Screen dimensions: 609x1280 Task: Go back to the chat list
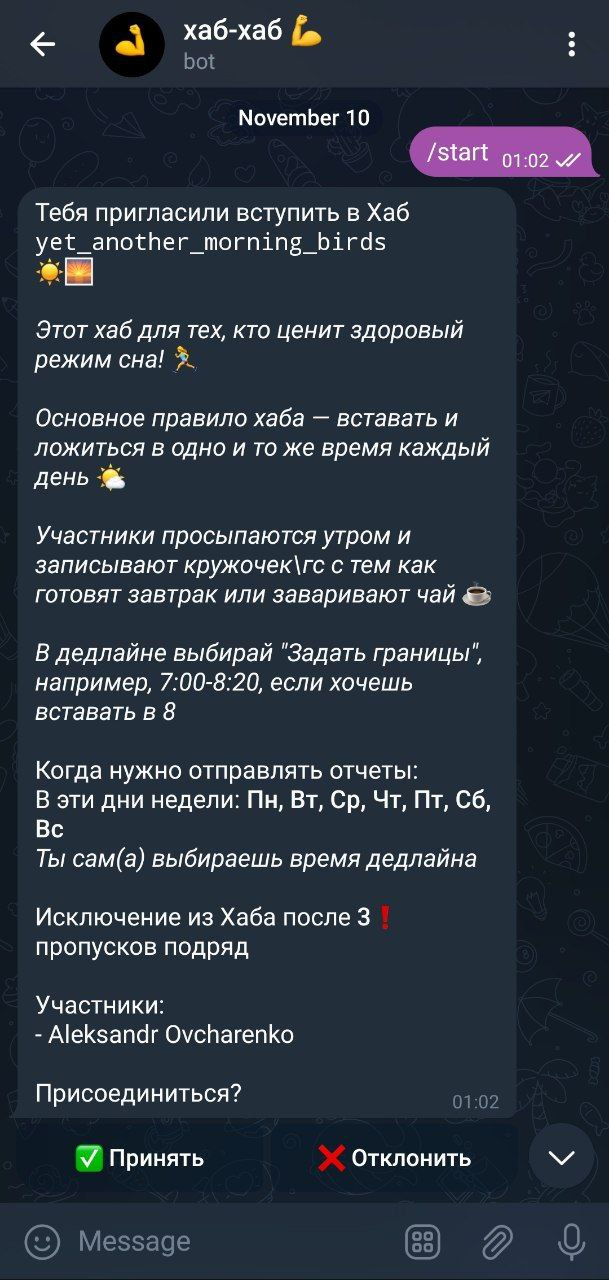tap(42, 44)
